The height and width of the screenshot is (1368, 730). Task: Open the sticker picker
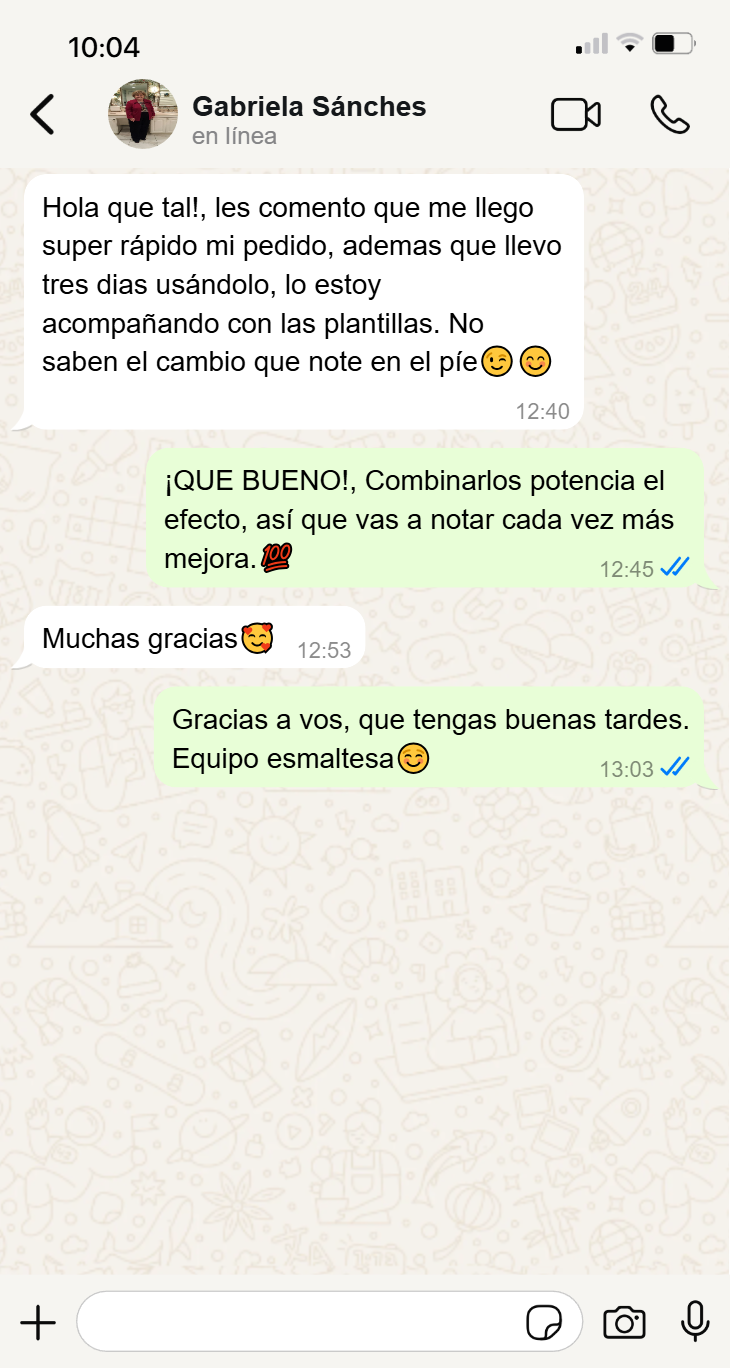[x=544, y=1322]
